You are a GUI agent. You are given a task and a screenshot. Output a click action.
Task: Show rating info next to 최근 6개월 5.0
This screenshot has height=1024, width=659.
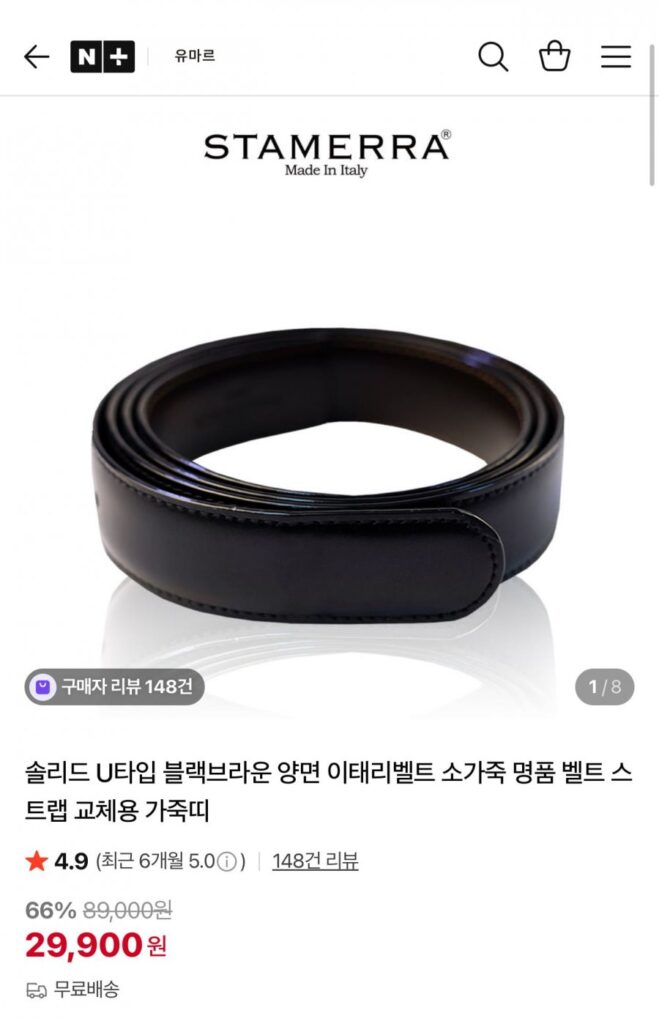coord(228,861)
